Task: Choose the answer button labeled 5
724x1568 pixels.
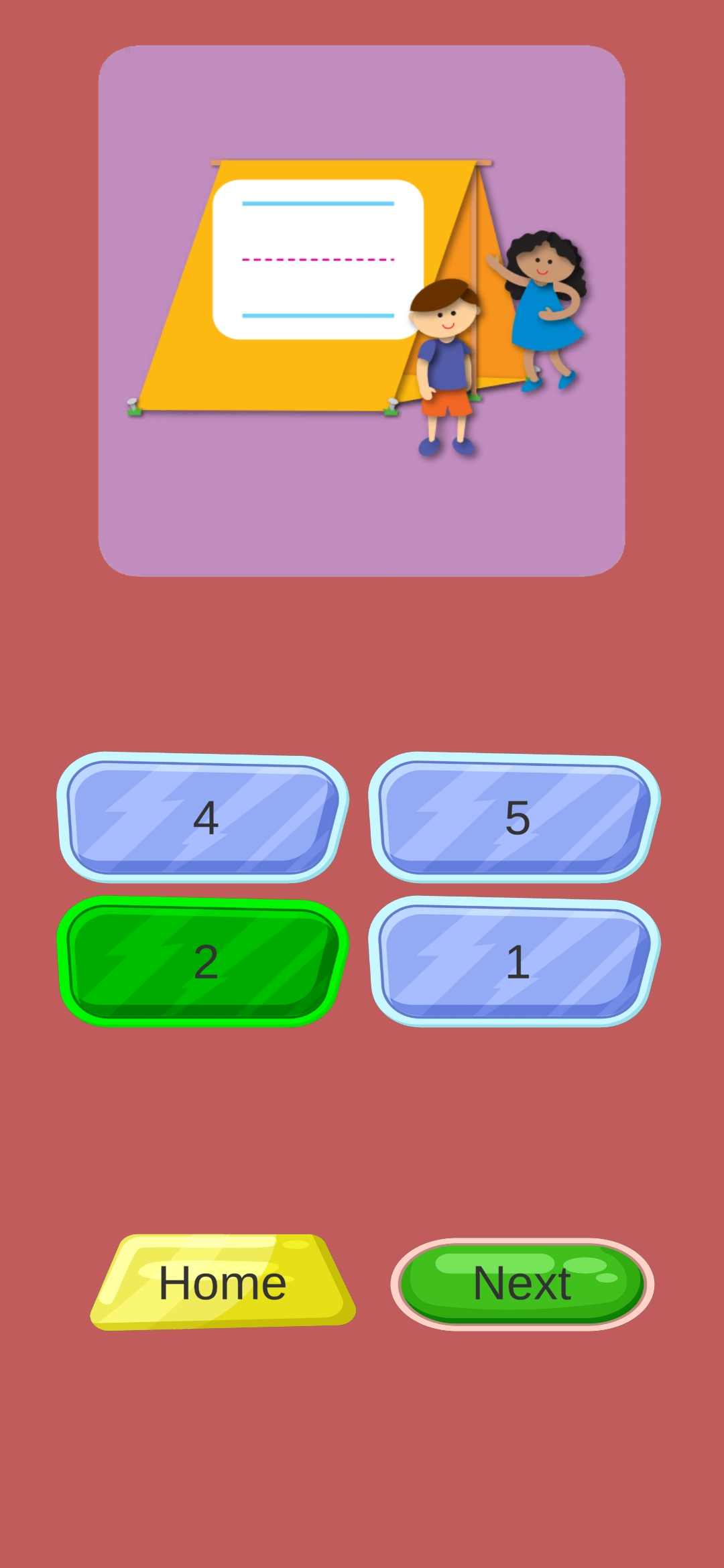Action: click(515, 818)
